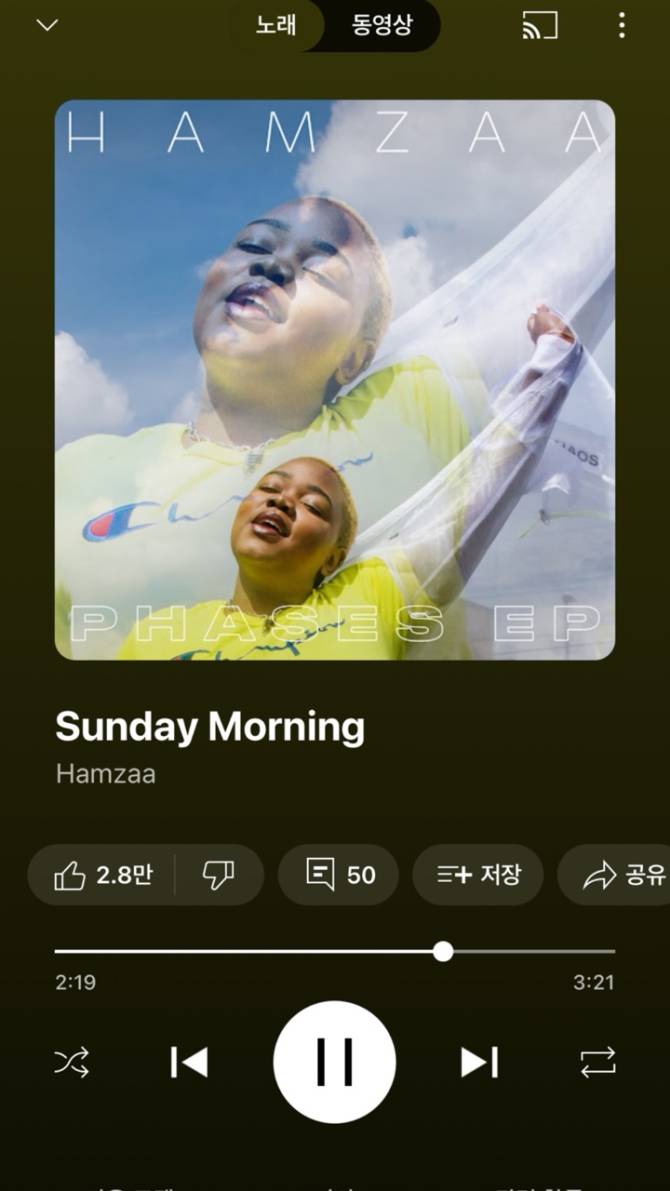Open the artist Hamzaa

coord(105,774)
